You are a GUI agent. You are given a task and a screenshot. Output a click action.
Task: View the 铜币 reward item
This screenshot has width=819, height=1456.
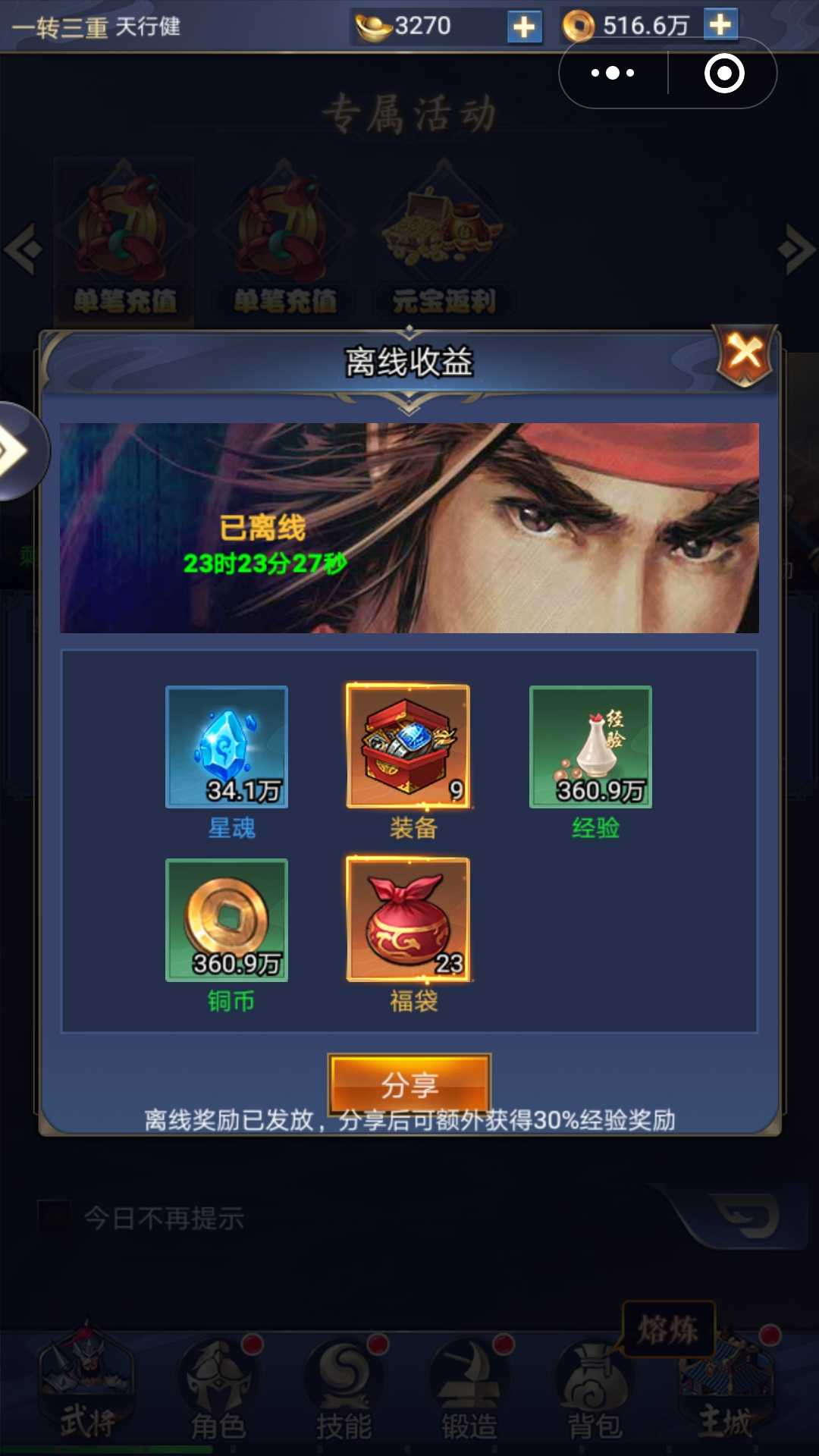click(x=227, y=920)
